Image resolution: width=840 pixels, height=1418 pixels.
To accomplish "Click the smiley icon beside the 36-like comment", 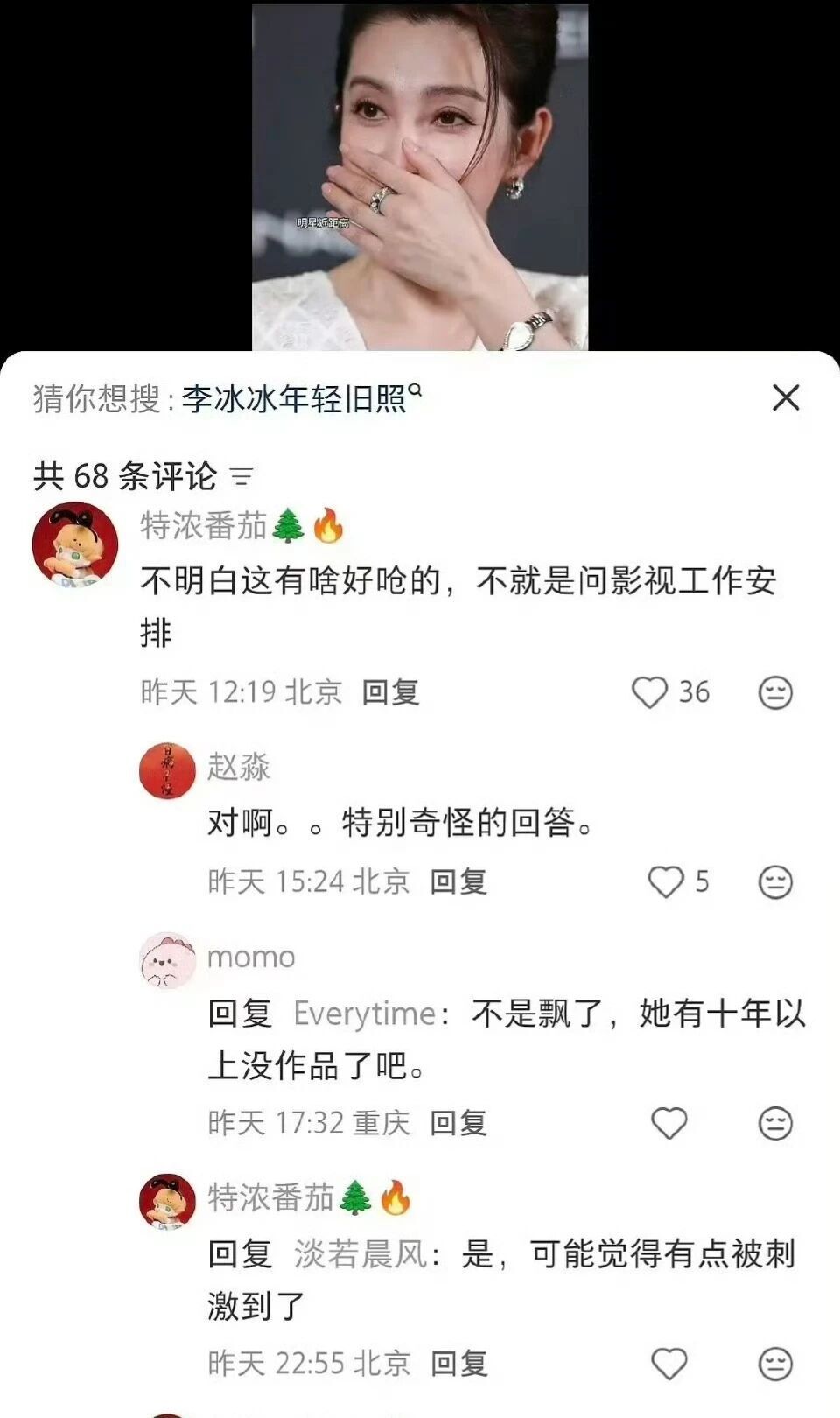I will [773, 691].
